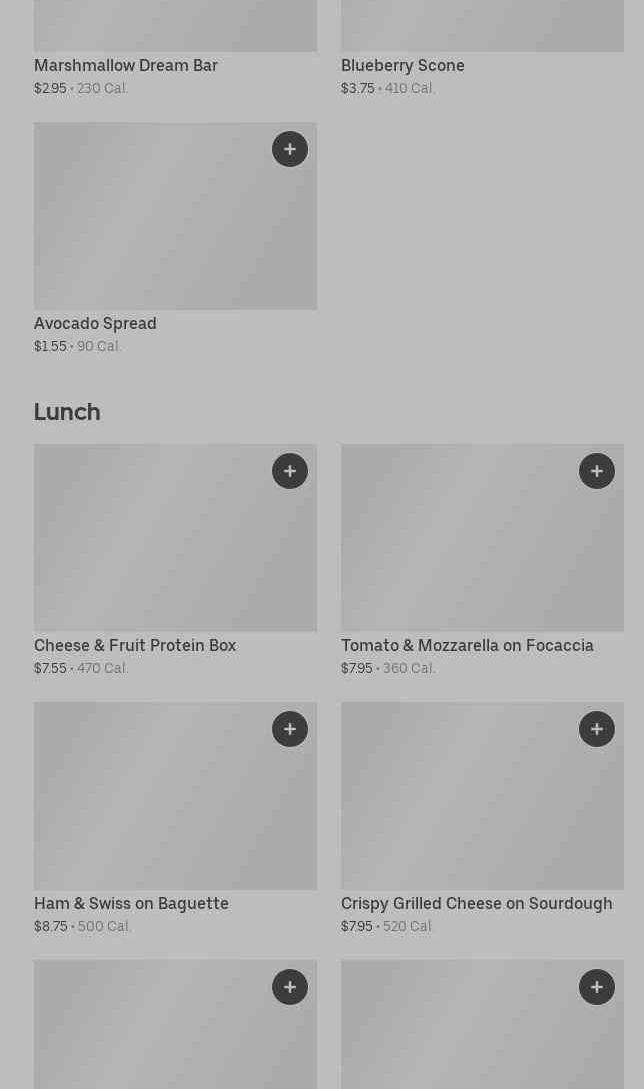View Cheese & Fruit Protein Box details
This screenshot has width=644, height=1089.
135,646
